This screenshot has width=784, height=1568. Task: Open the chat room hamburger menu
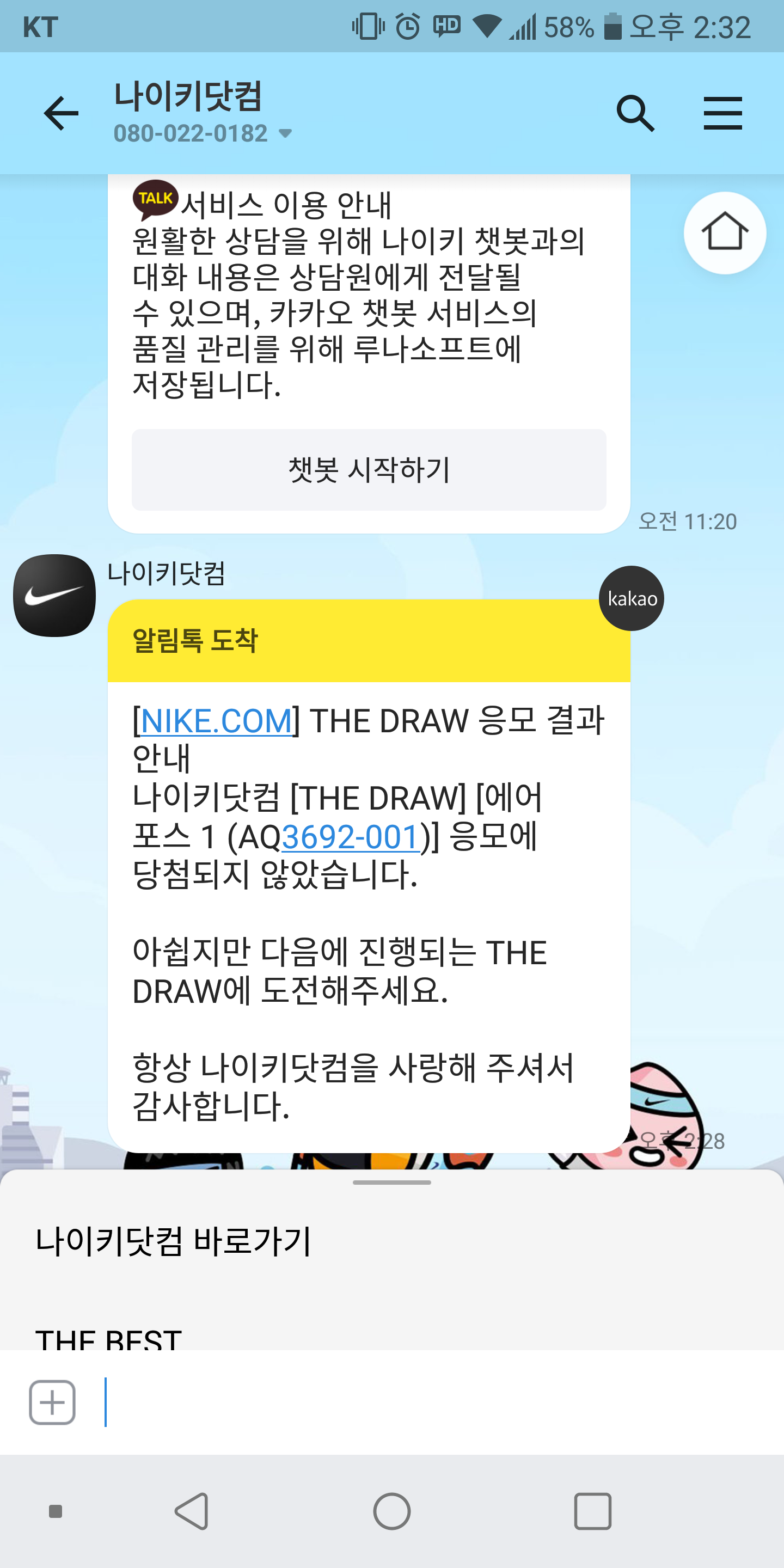coord(722,113)
